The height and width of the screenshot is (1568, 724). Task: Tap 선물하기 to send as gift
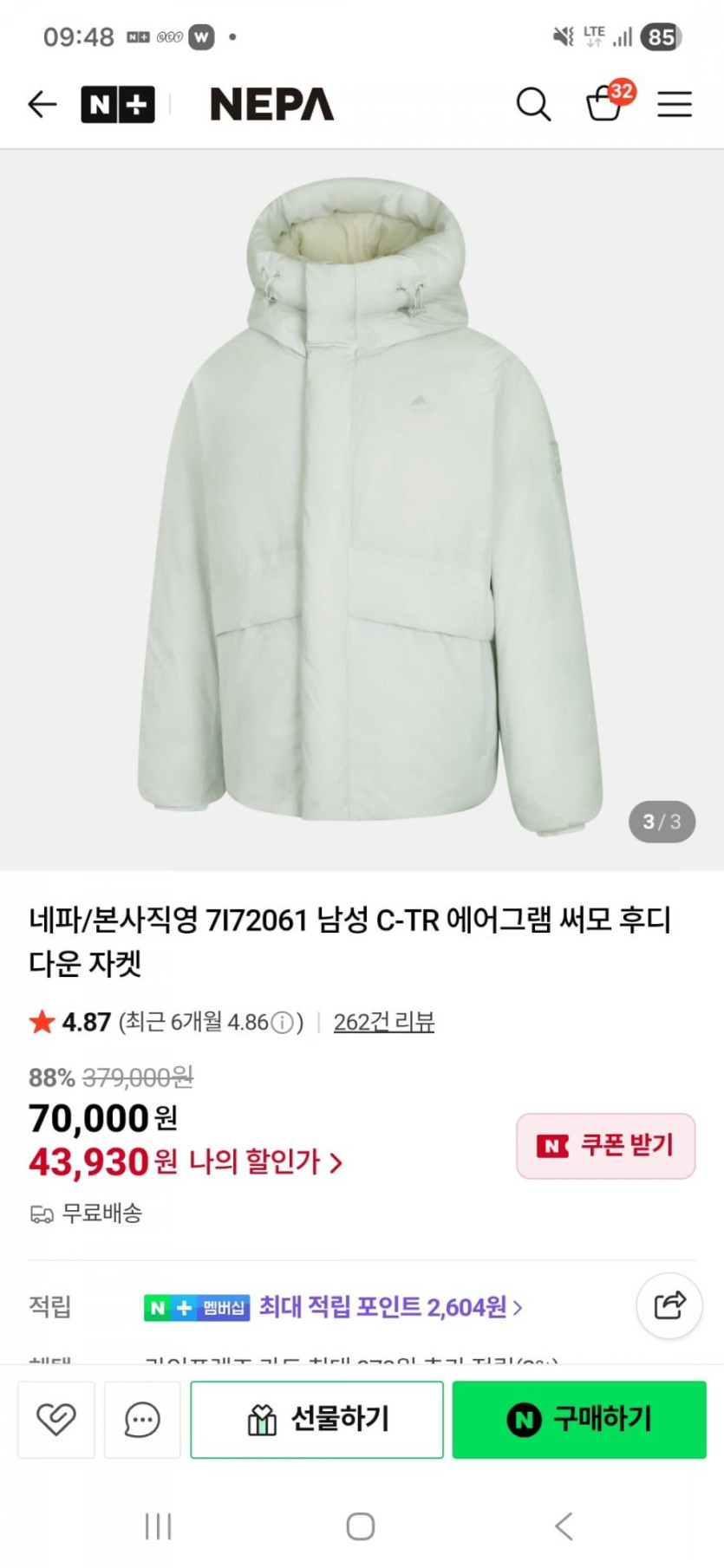(x=316, y=1419)
